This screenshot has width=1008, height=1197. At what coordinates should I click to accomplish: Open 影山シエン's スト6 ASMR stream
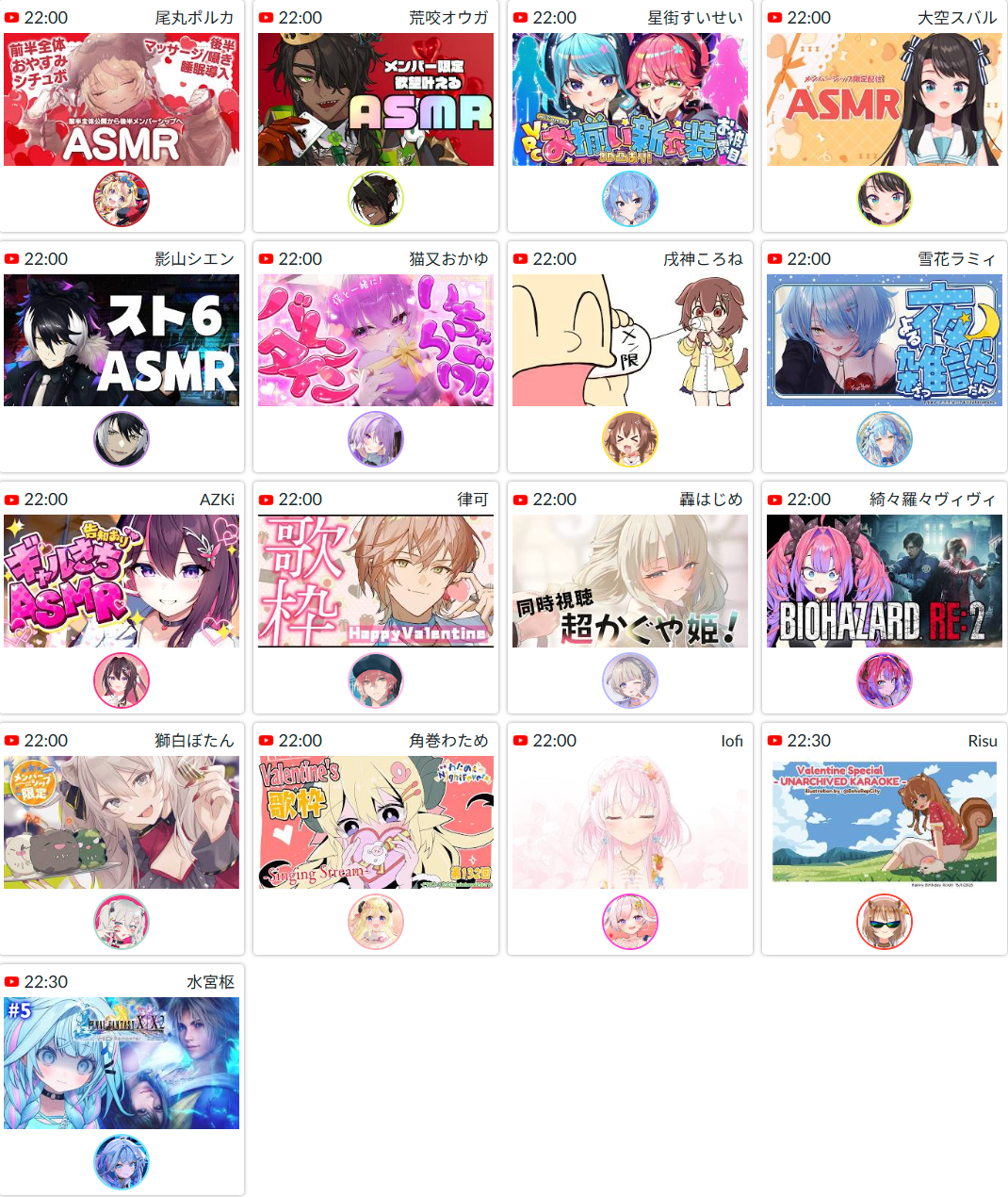pyautogui.click(x=122, y=357)
